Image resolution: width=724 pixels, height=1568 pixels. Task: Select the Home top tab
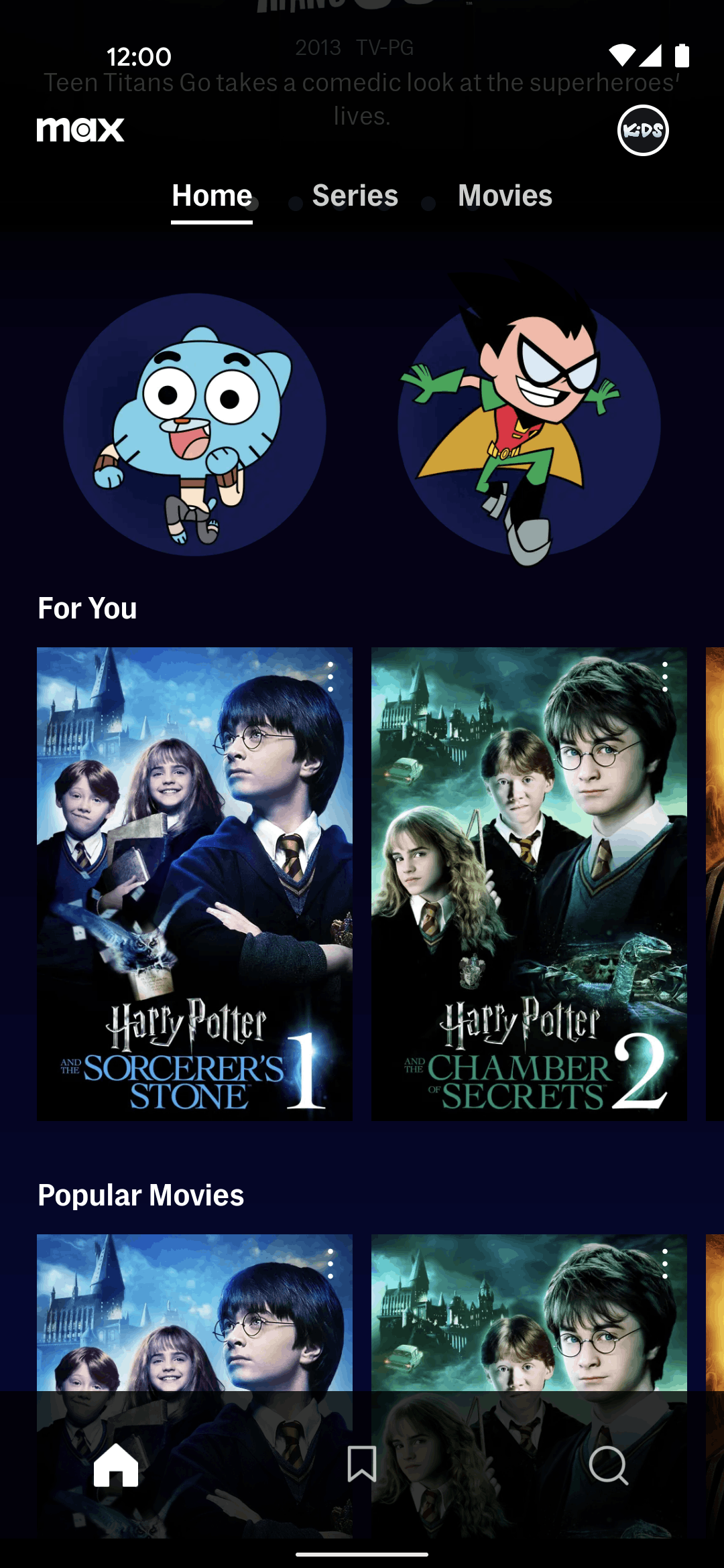[212, 196]
